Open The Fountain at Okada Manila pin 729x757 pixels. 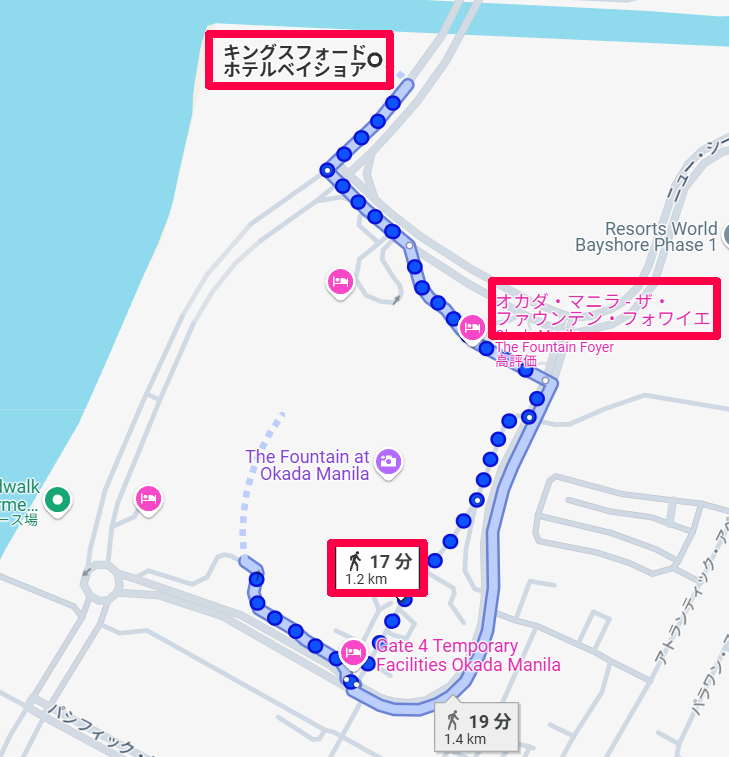click(389, 461)
